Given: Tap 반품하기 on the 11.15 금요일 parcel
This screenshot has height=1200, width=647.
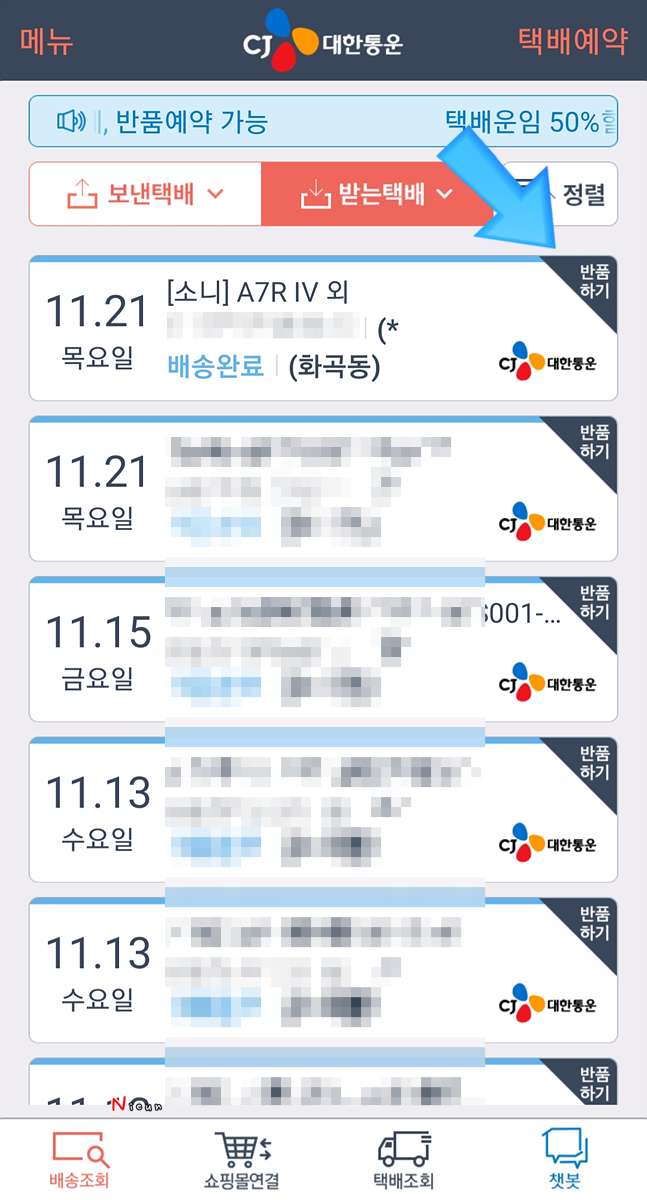Looking at the screenshot, I should [x=594, y=603].
